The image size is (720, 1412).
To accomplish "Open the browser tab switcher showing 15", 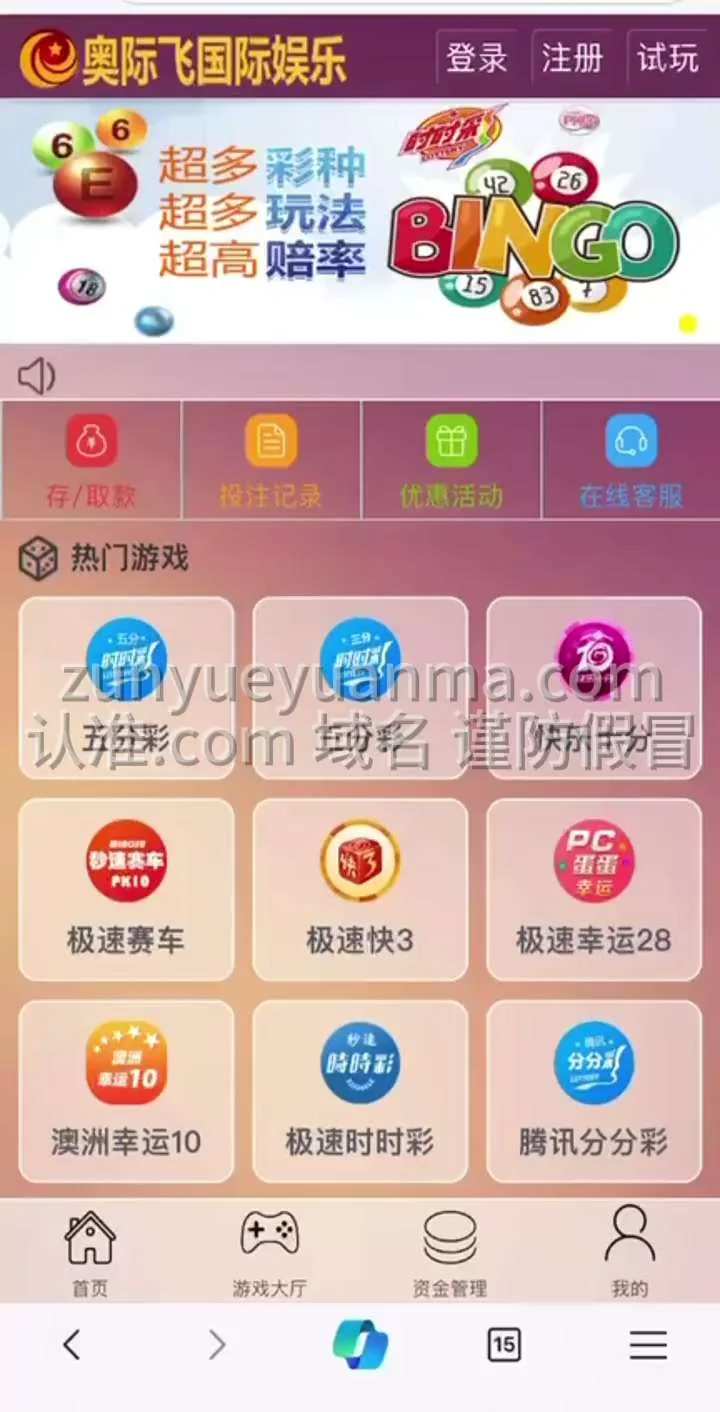I will [504, 1345].
